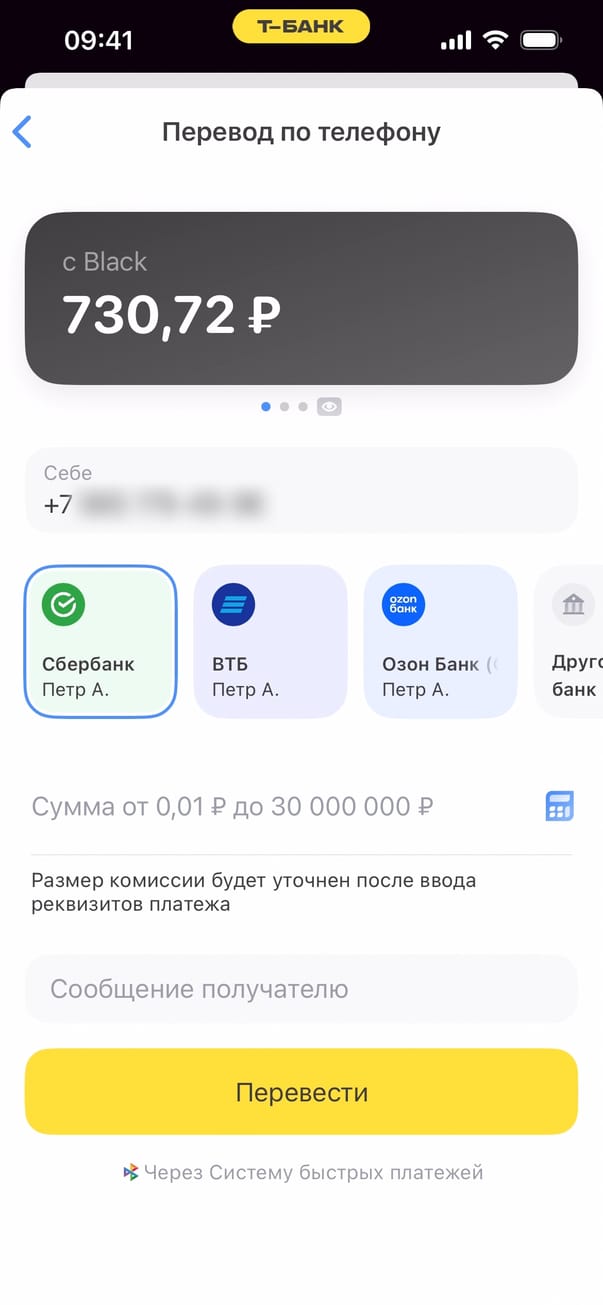Edit the recipient phone number field
This screenshot has width=603, height=1305.
(301, 490)
